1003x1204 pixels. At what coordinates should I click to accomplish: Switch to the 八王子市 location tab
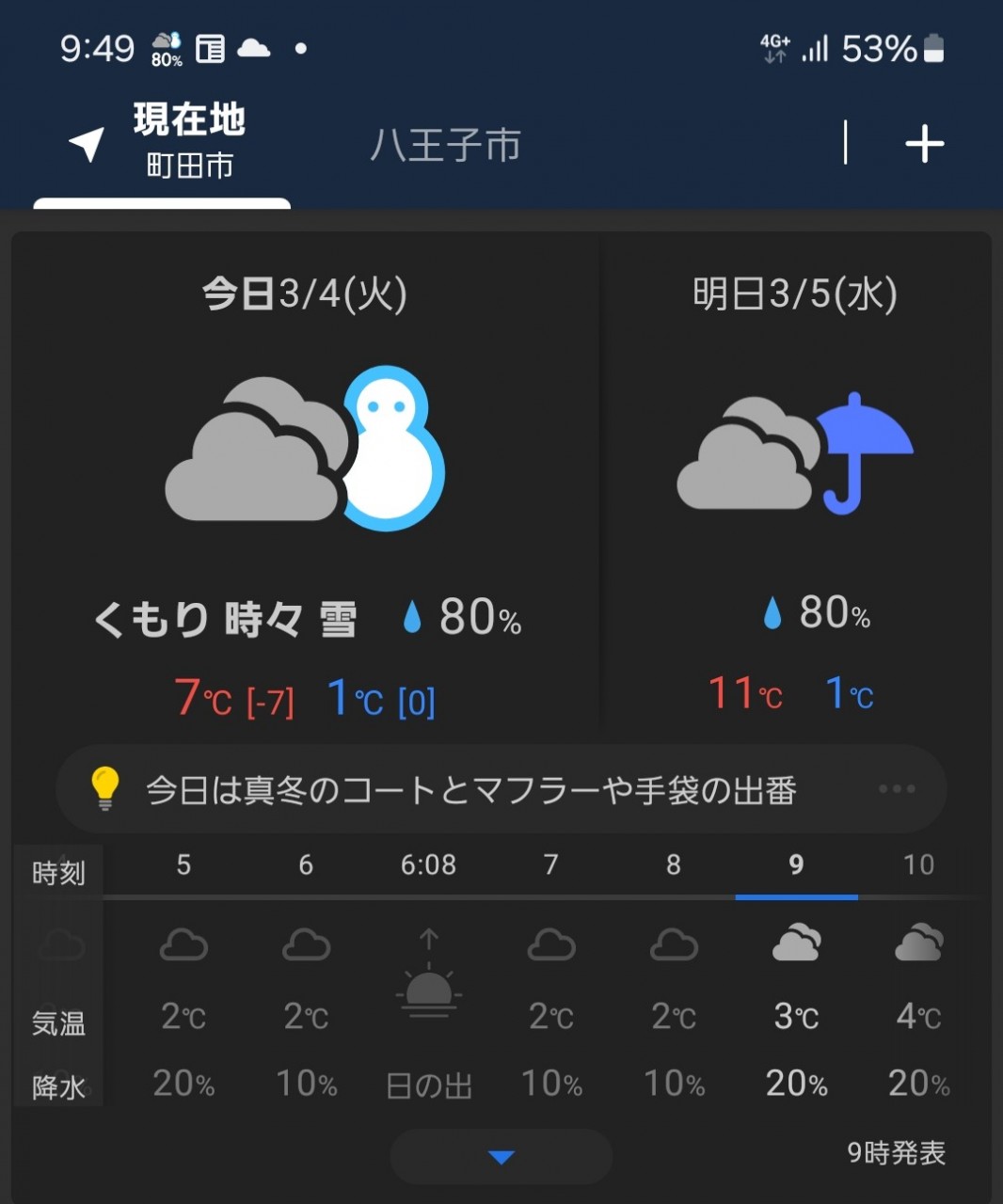click(x=445, y=146)
